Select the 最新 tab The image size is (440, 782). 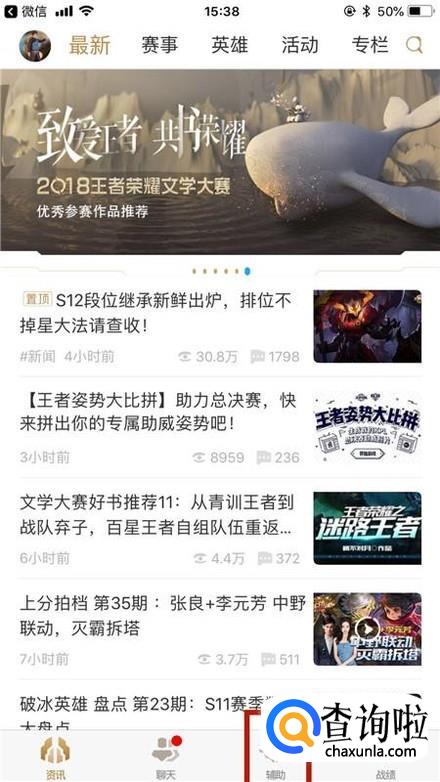[x=90, y=45]
